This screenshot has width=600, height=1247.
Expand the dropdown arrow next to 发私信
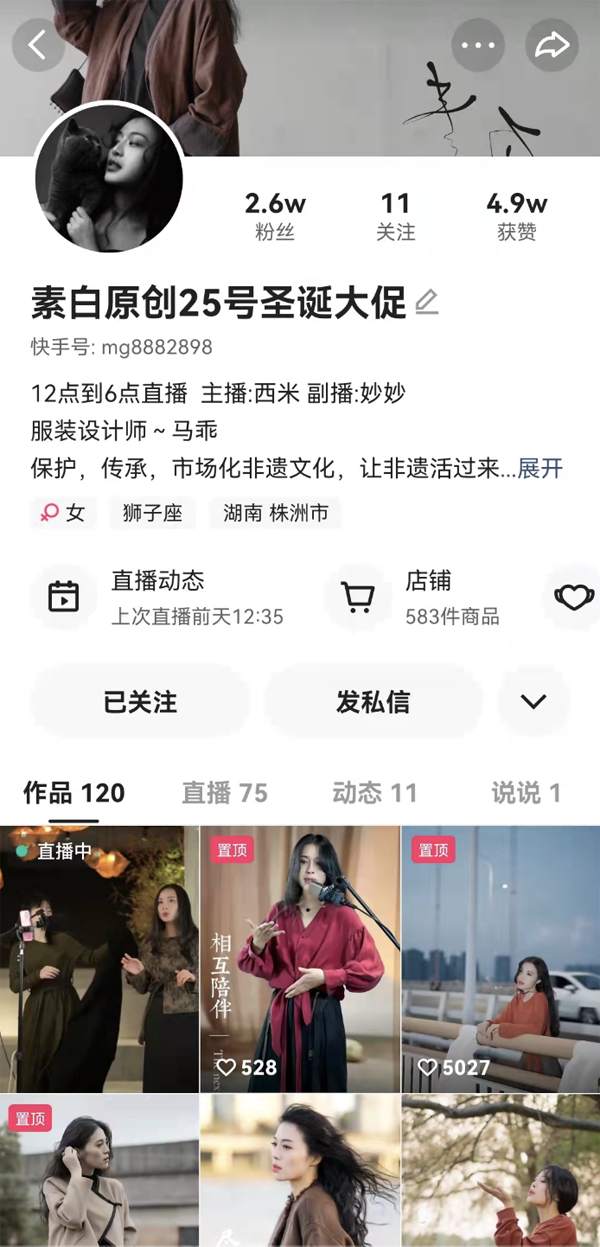[534, 702]
